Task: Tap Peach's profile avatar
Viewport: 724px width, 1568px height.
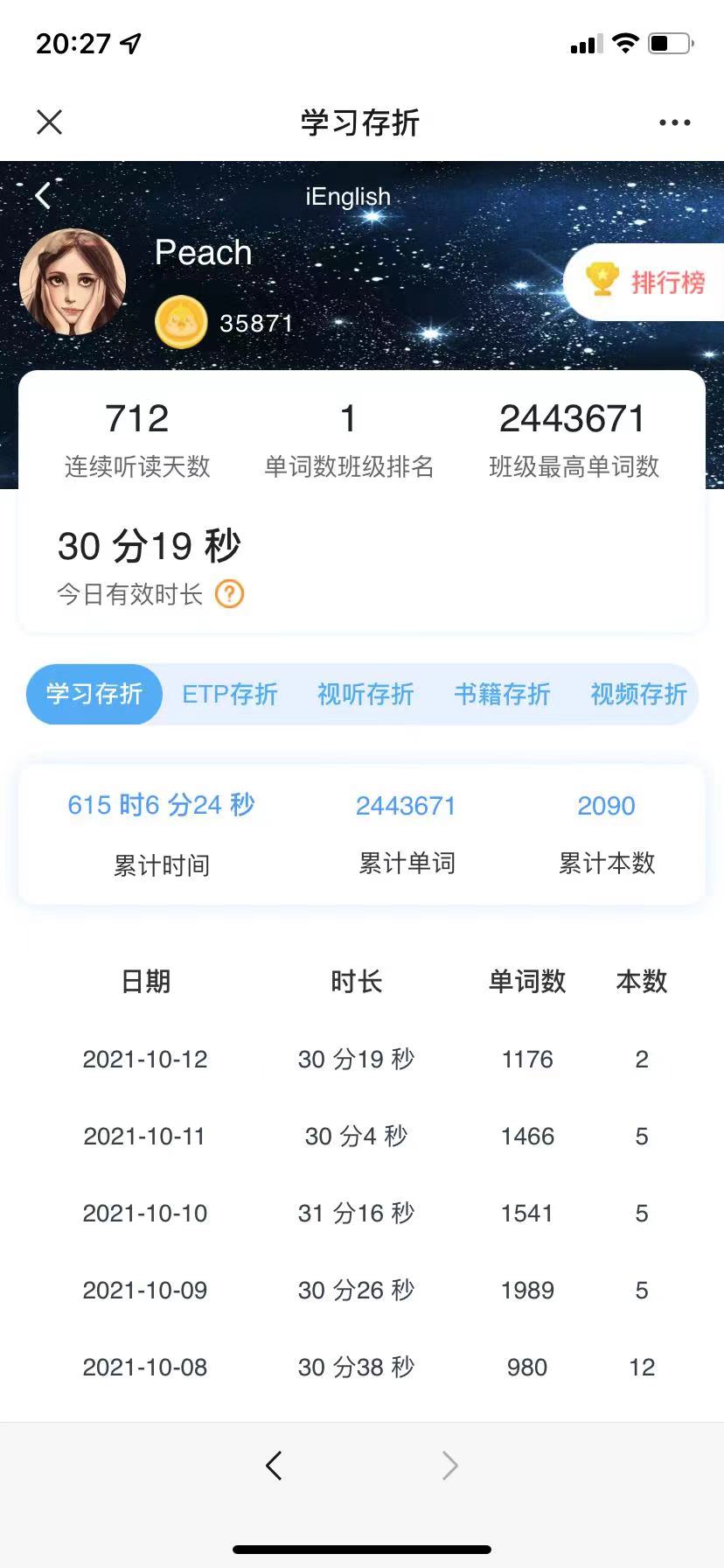Action: click(x=73, y=283)
